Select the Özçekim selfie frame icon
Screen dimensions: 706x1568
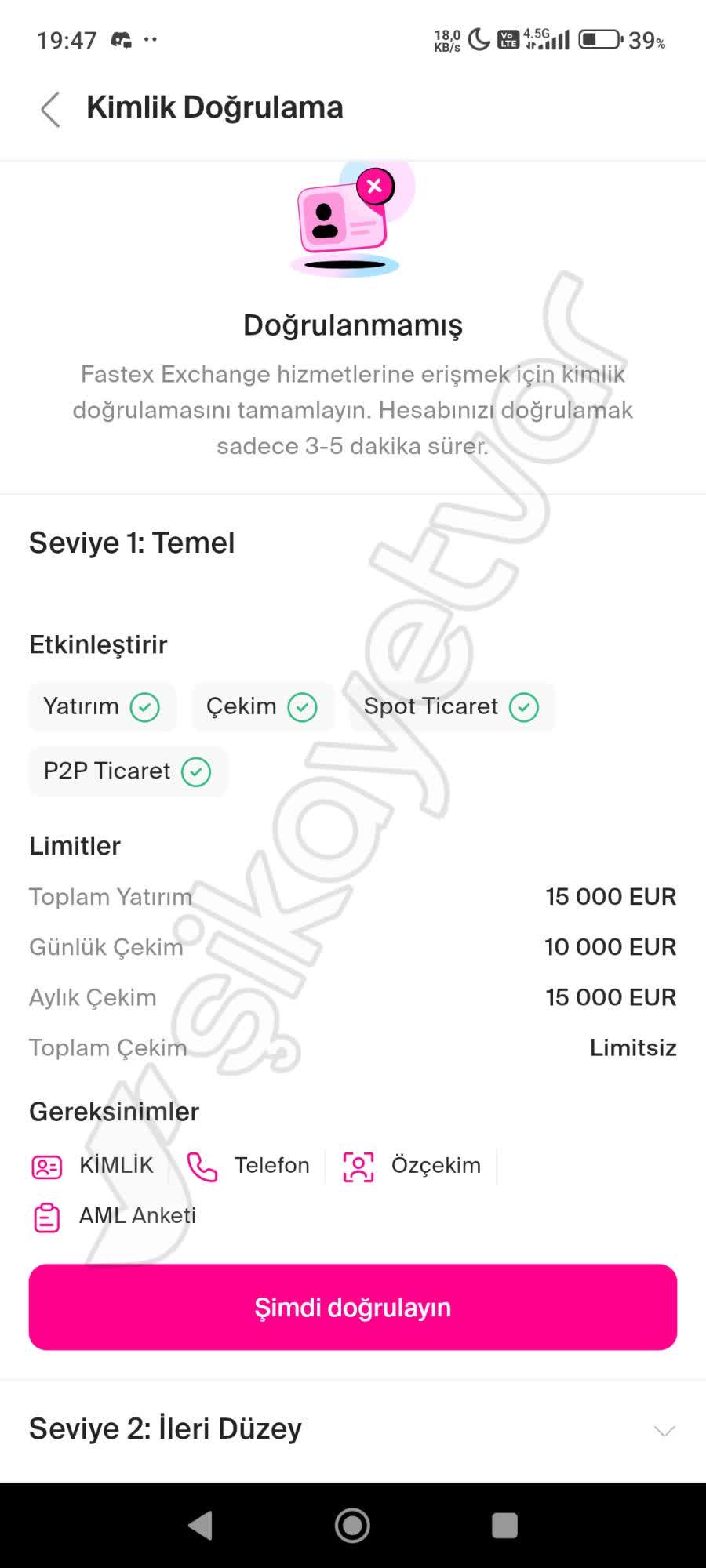pyautogui.click(x=358, y=1166)
